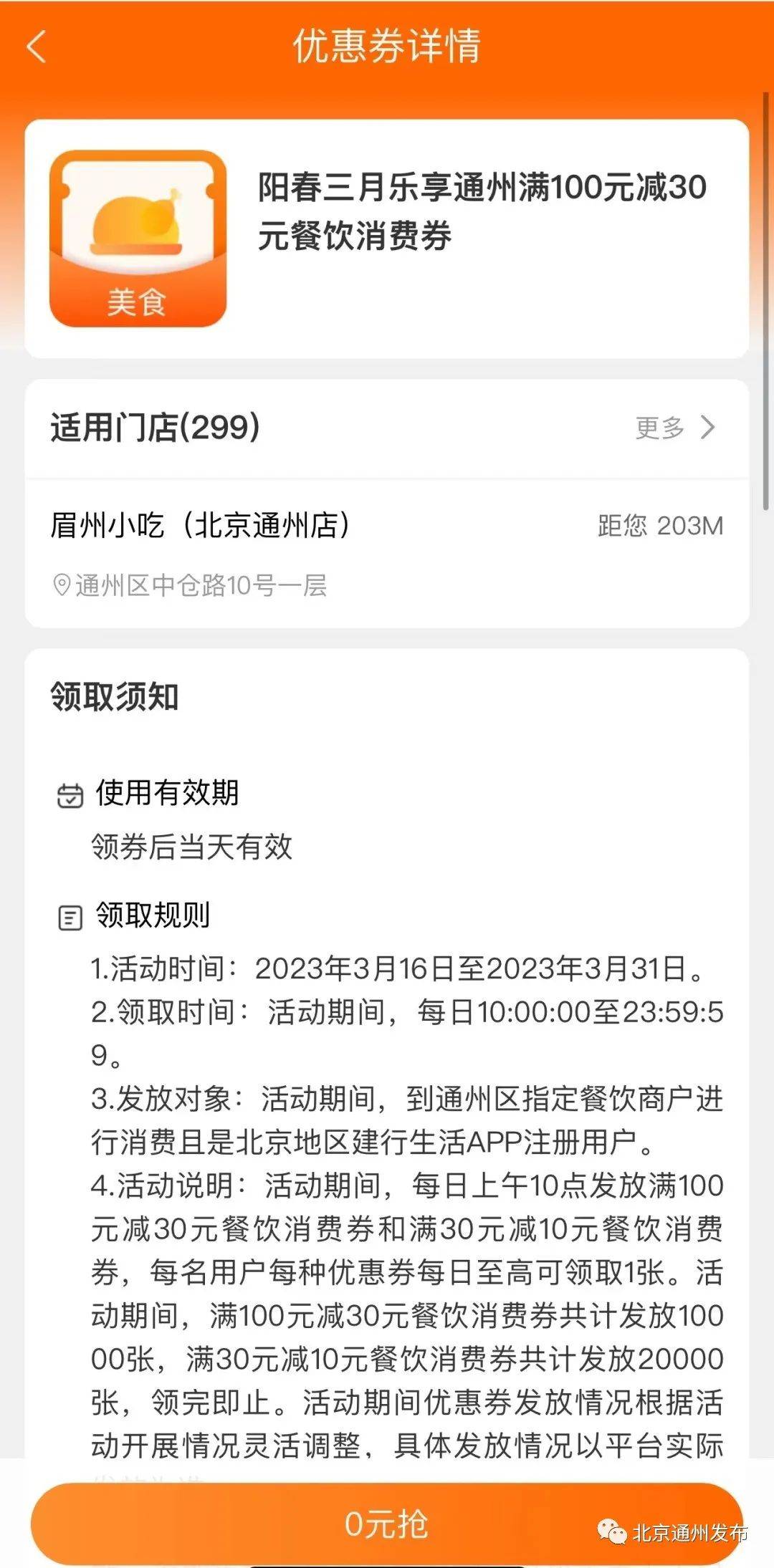The width and height of the screenshot is (774, 1568).
Task: Open 更多 to view all applicable stores
Action: pos(674,428)
